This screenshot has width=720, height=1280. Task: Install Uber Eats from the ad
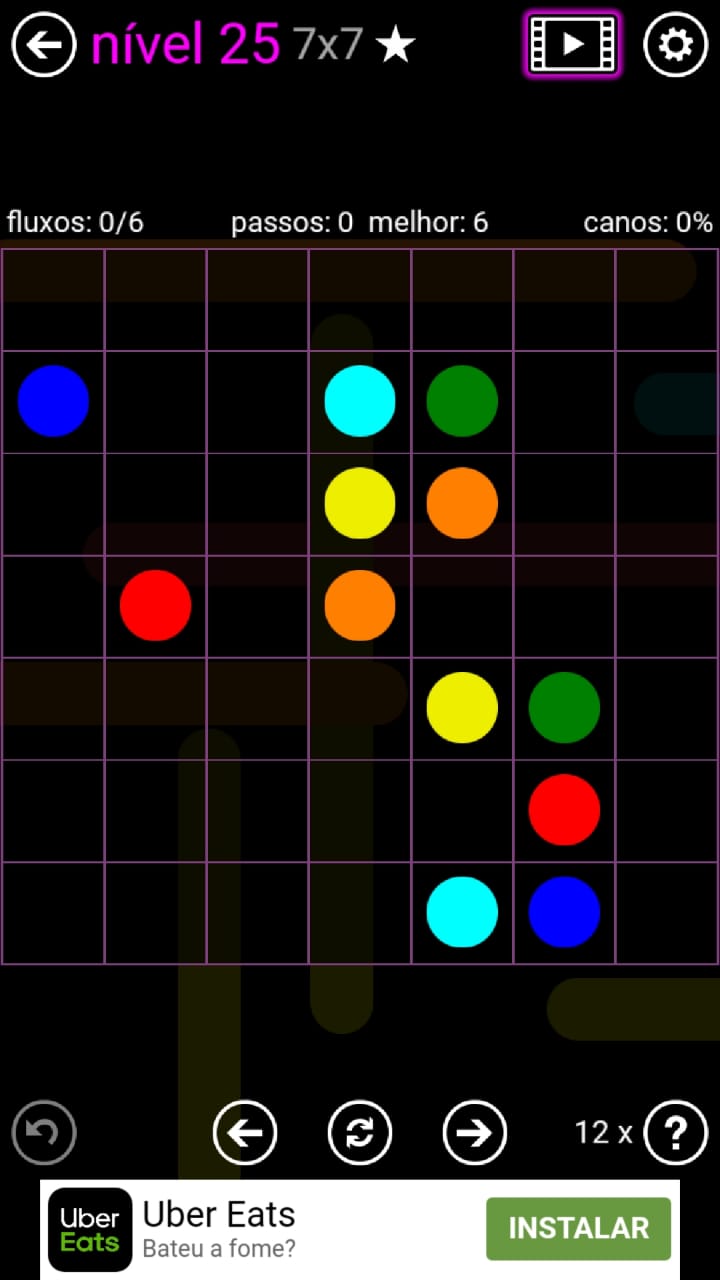pos(578,1228)
